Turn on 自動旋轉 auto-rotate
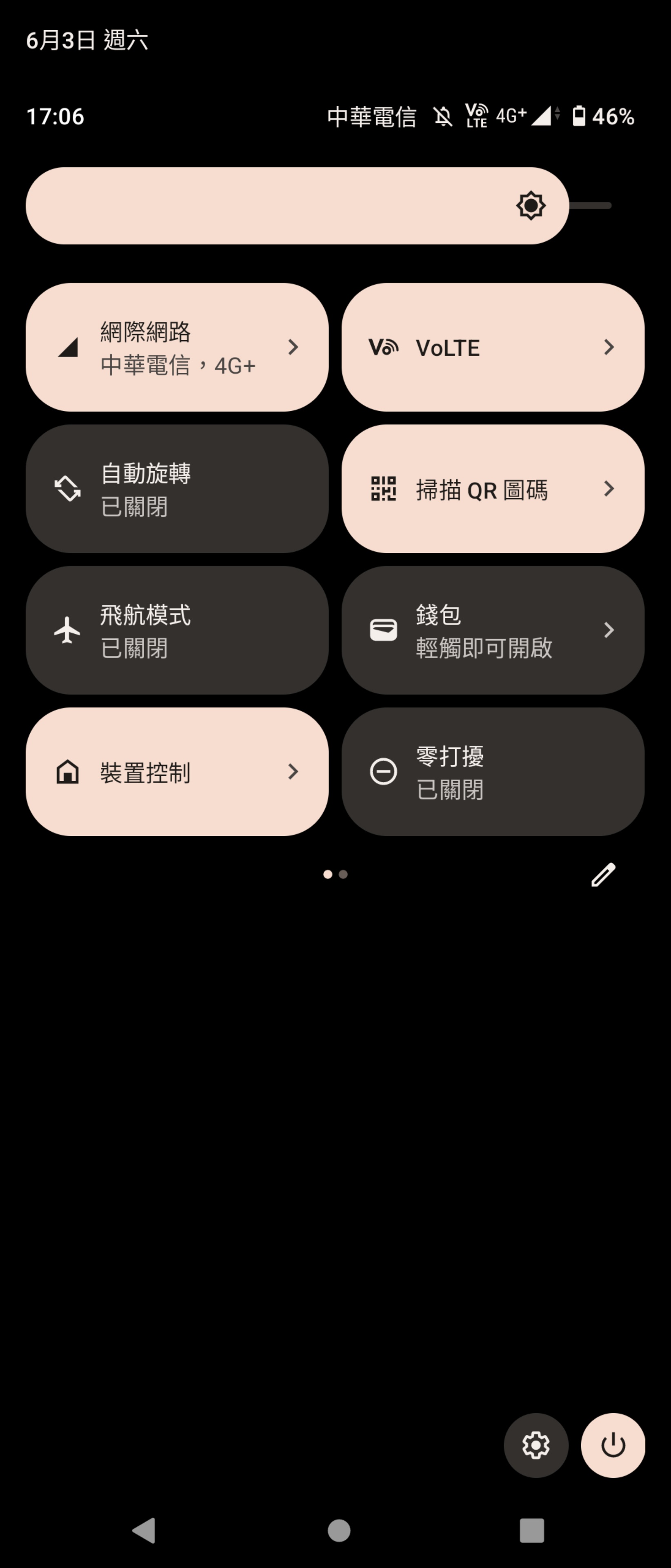 (x=176, y=489)
